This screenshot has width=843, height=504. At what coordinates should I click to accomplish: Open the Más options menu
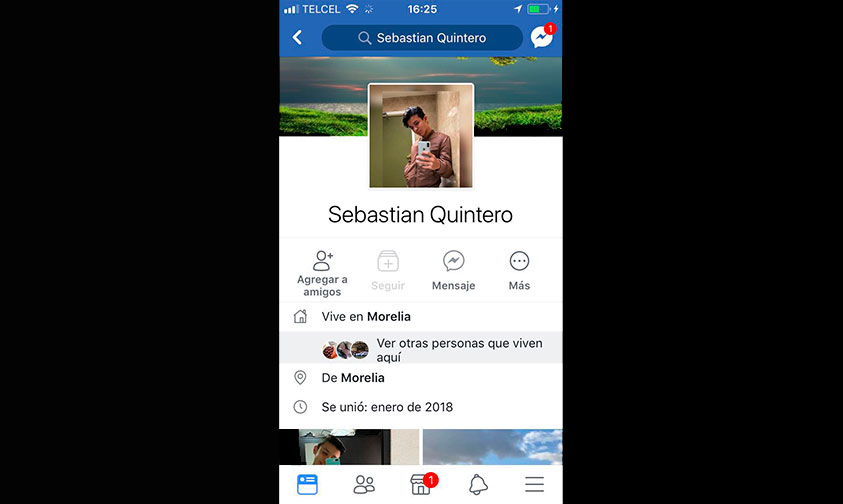click(x=519, y=272)
